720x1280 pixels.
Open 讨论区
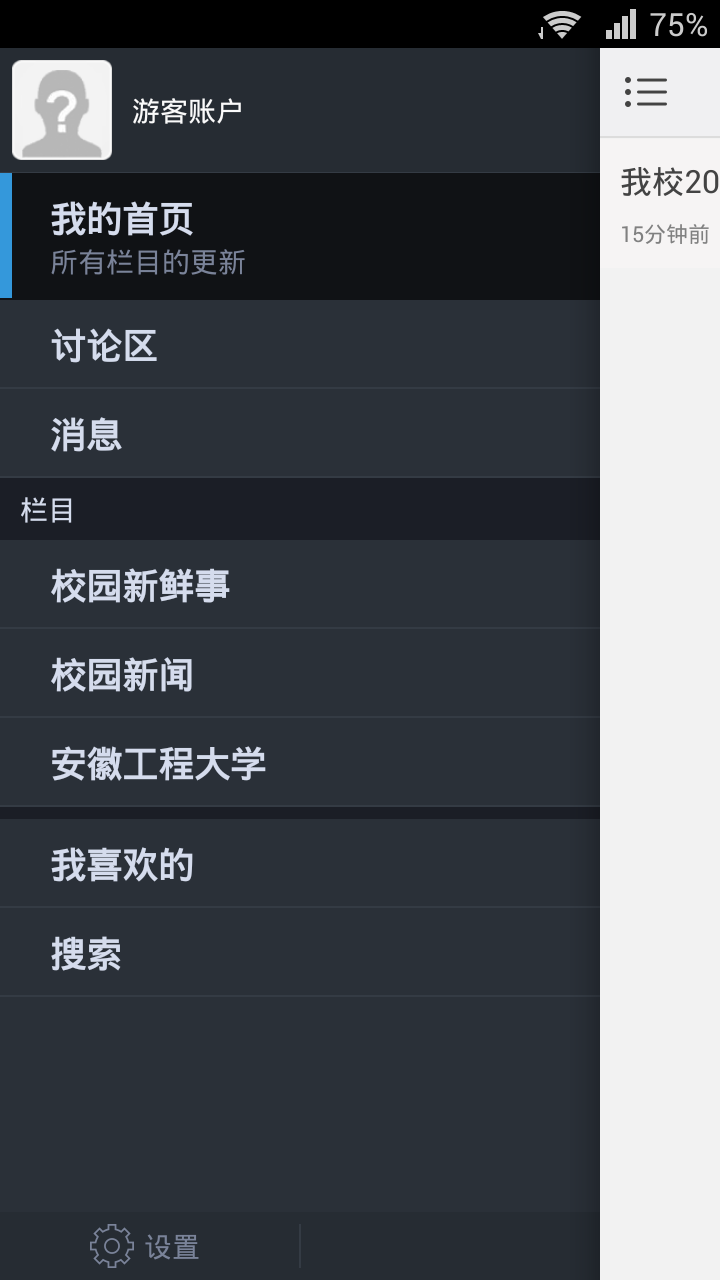(300, 345)
